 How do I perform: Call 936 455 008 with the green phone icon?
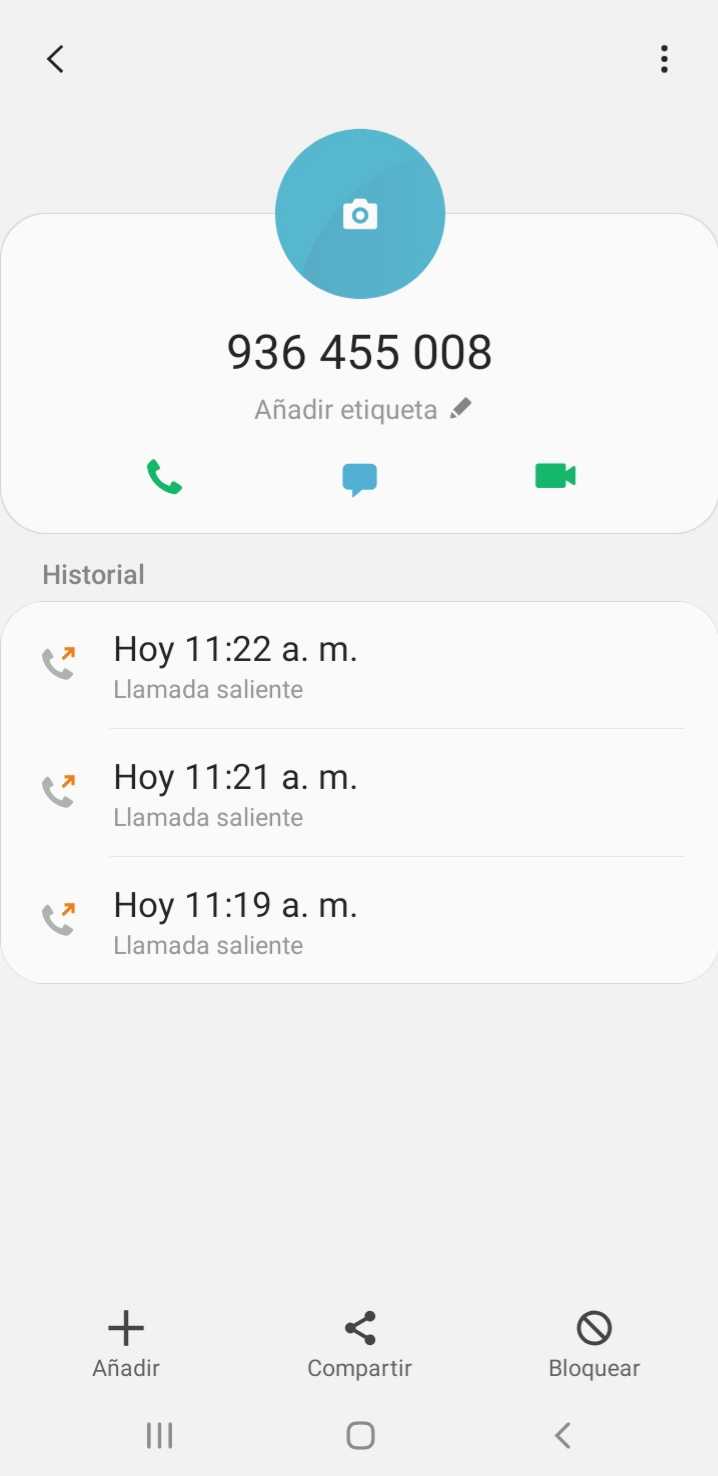(x=164, y=477)
